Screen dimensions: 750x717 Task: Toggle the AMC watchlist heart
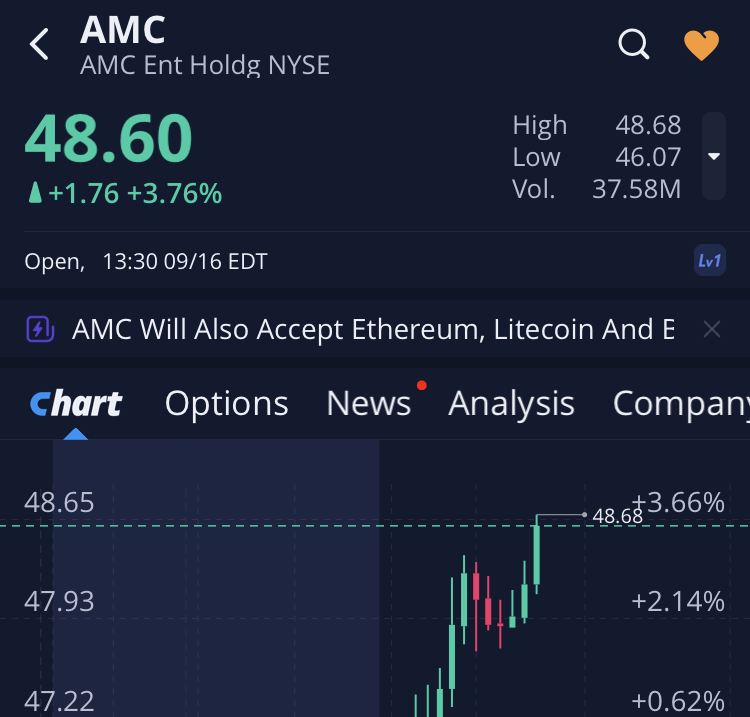point(701,45)
